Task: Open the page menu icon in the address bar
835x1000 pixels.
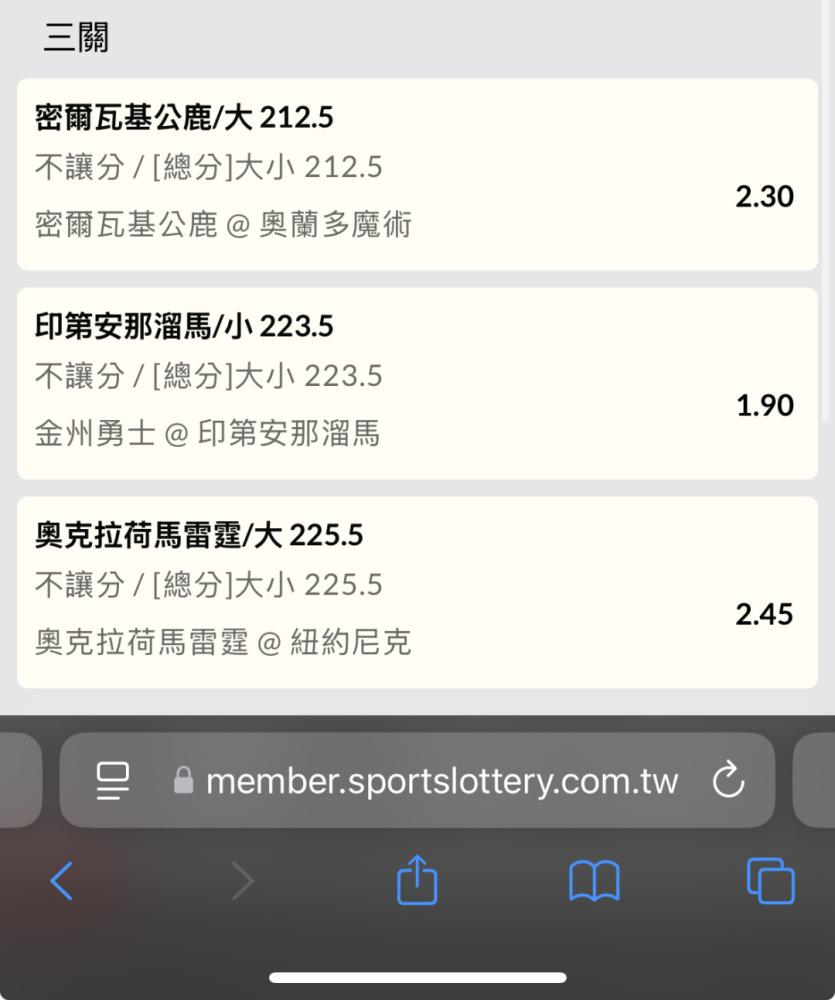Action: pyautogui.click(x=113, y=780)
